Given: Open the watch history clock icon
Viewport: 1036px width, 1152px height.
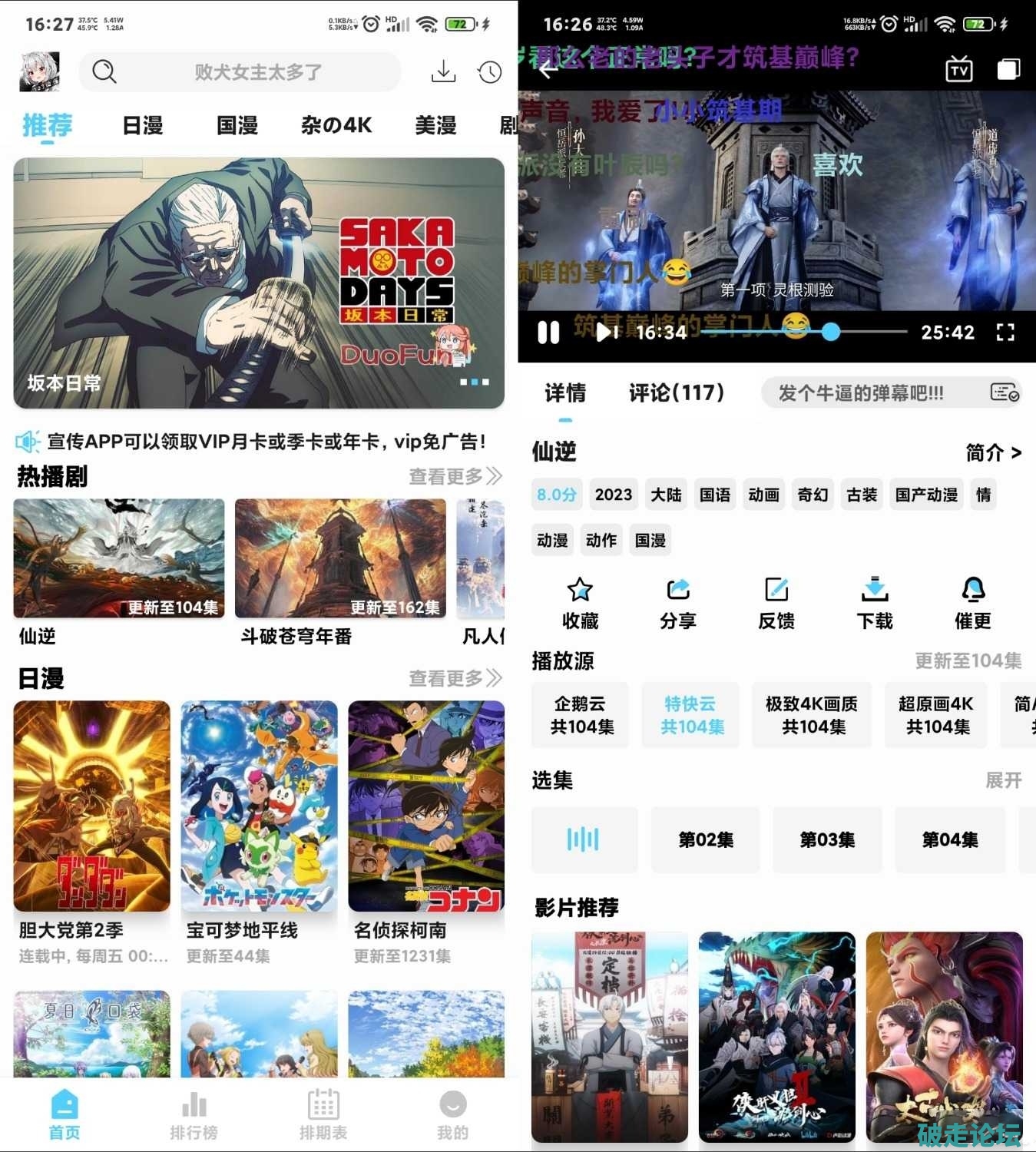Looking at the screenshot, I should coord(489,72).
